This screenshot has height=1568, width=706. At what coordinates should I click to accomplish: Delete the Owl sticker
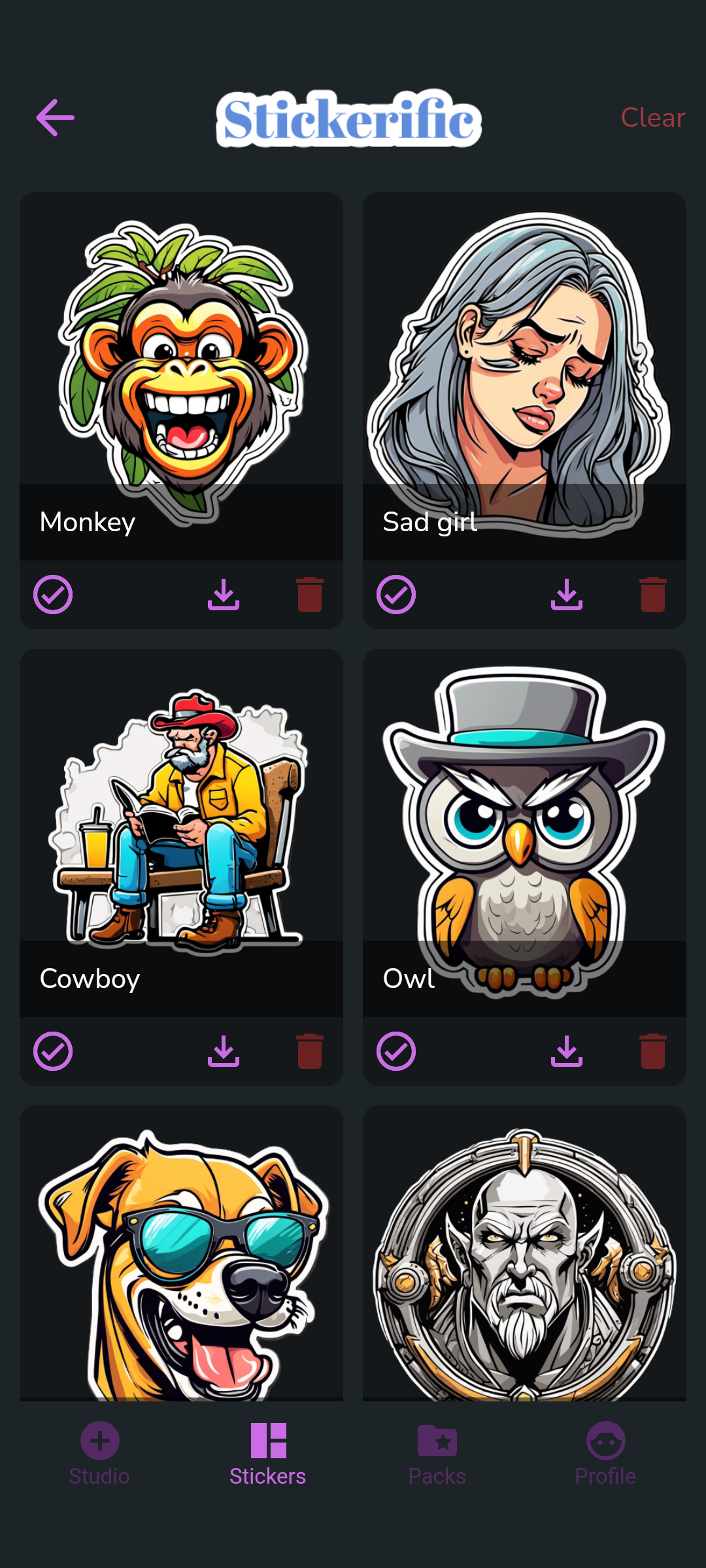point(653,1051)
